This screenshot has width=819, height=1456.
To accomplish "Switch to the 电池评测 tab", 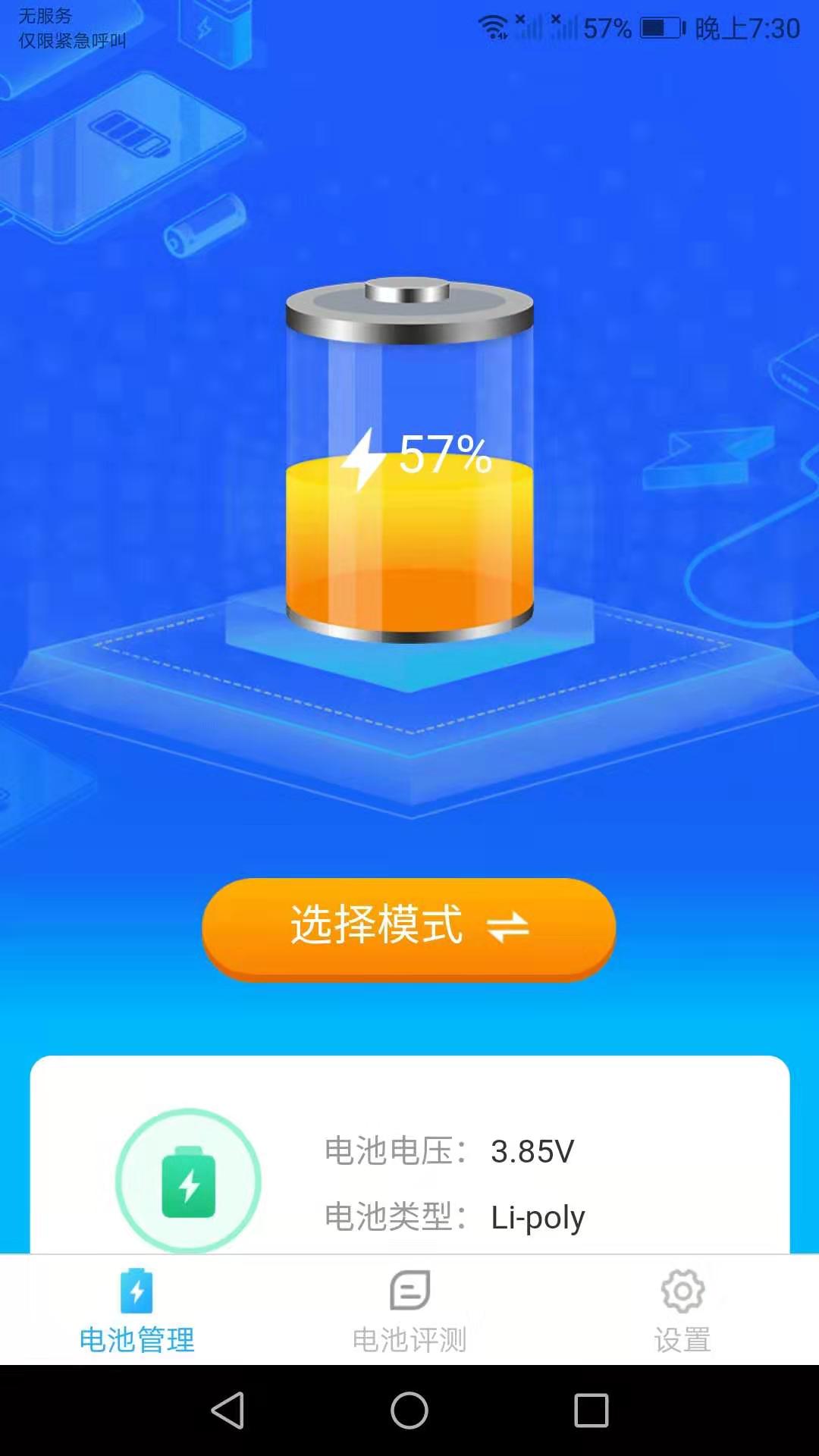I will tap(409, 1312).
